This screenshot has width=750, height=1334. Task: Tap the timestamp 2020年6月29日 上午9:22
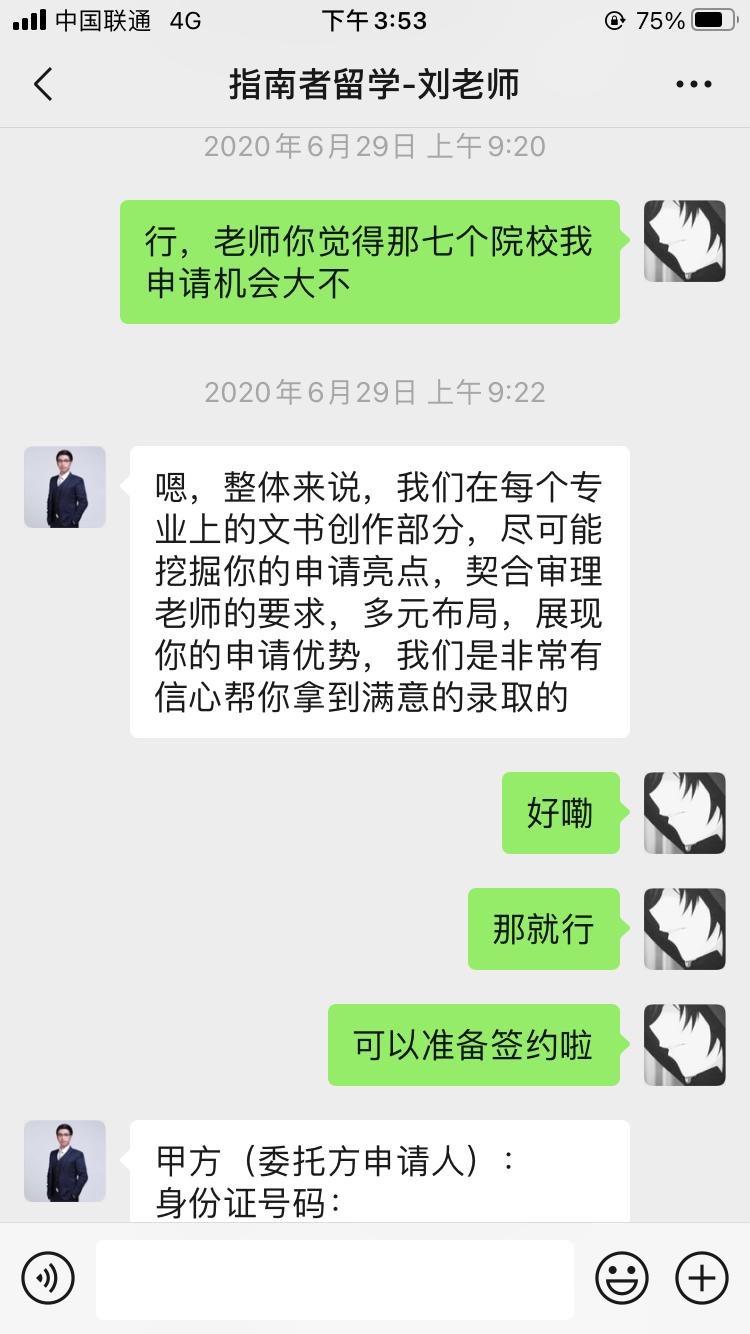[375, 392]
